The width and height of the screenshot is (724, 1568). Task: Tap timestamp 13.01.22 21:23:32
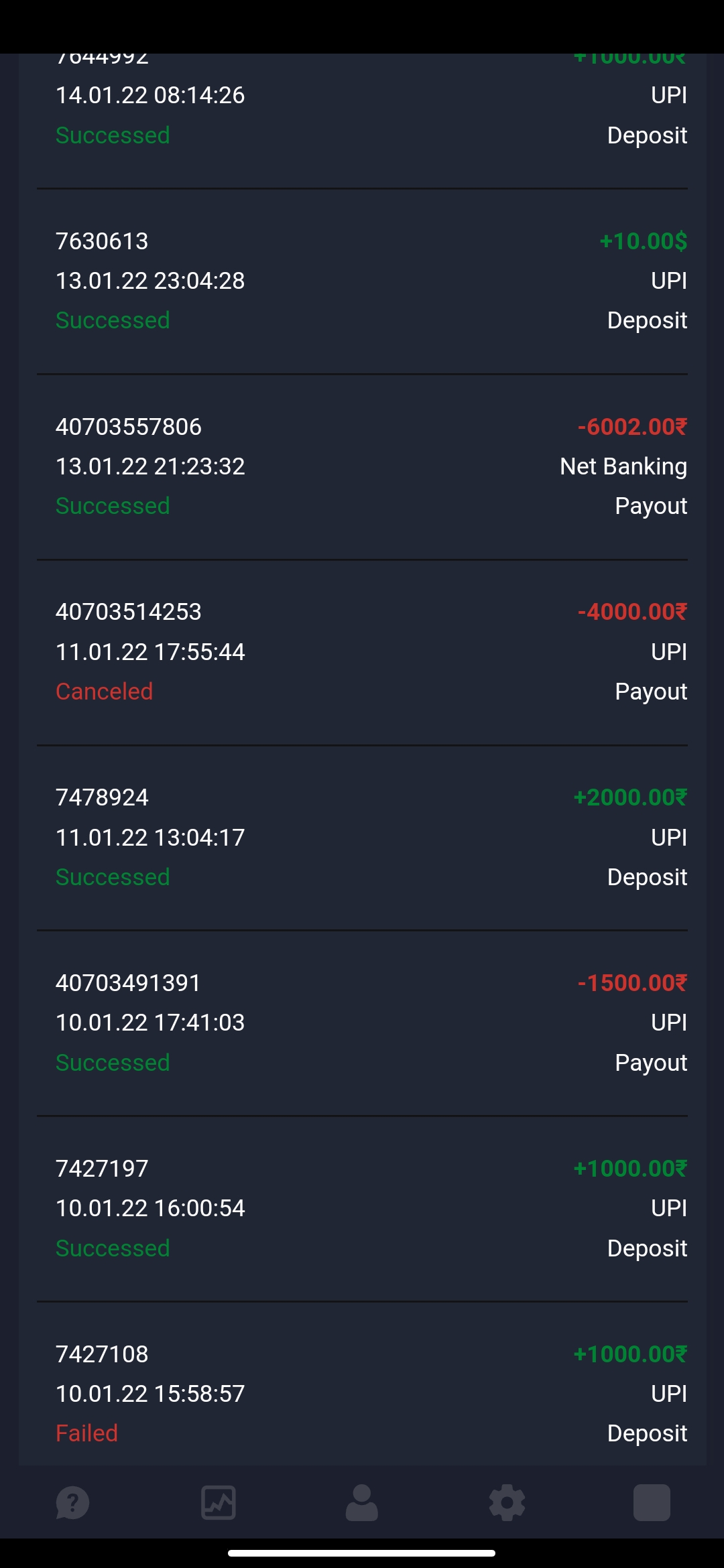pyautogui.click(x=150, y=466)
